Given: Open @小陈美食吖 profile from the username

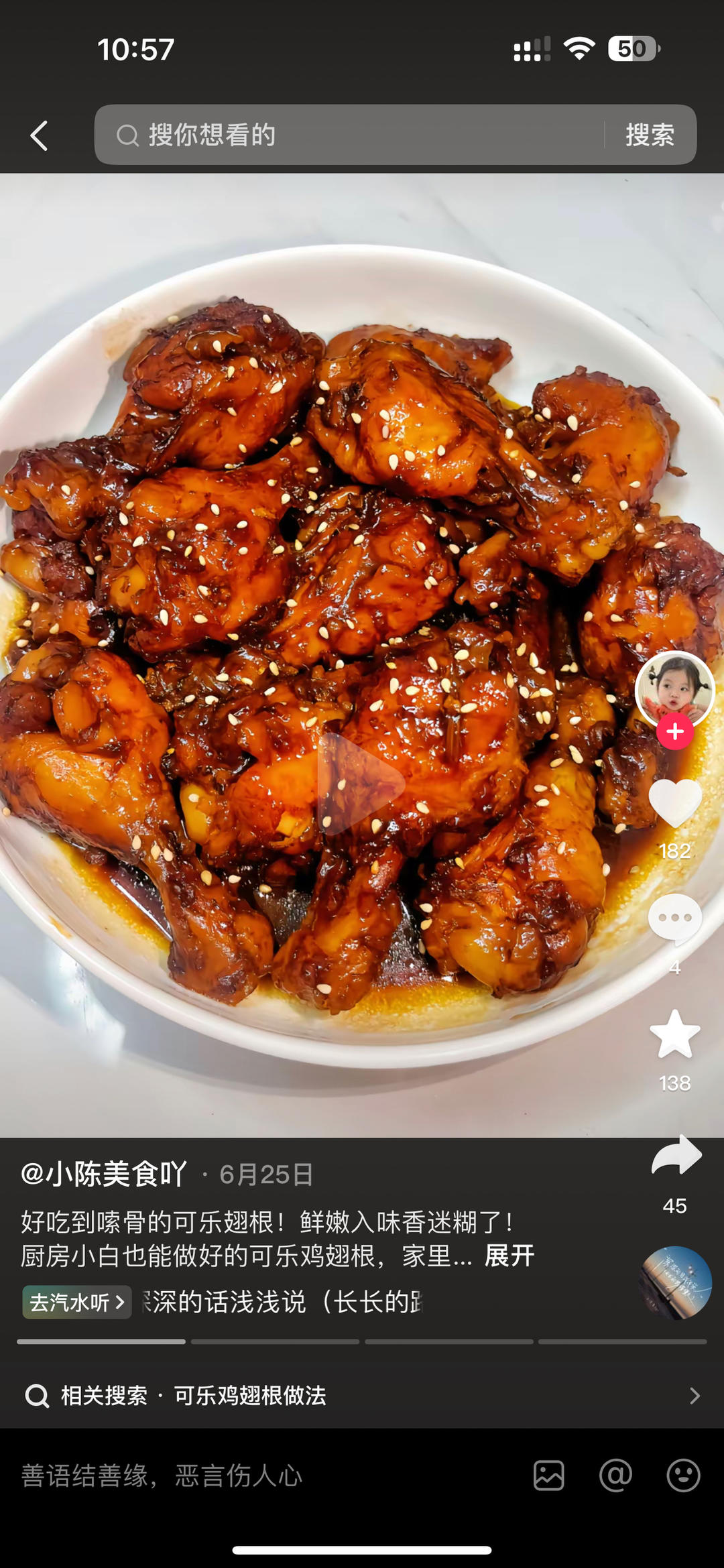Looking at the screenshot, I should pyautogui.click(x=104, y=1174).
